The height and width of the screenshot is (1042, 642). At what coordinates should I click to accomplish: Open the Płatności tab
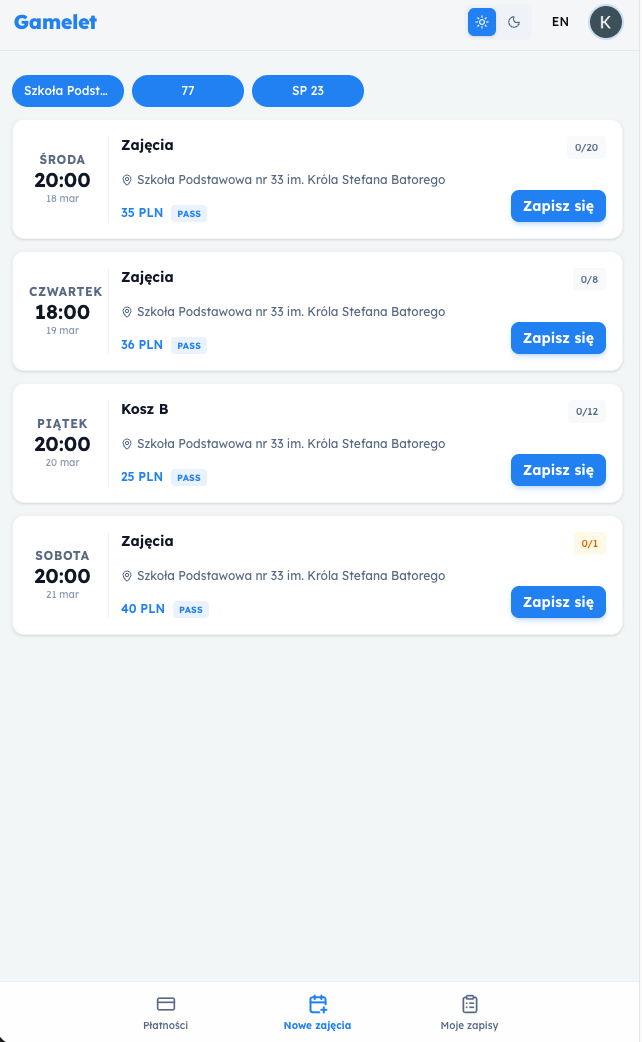point(166,1012)
